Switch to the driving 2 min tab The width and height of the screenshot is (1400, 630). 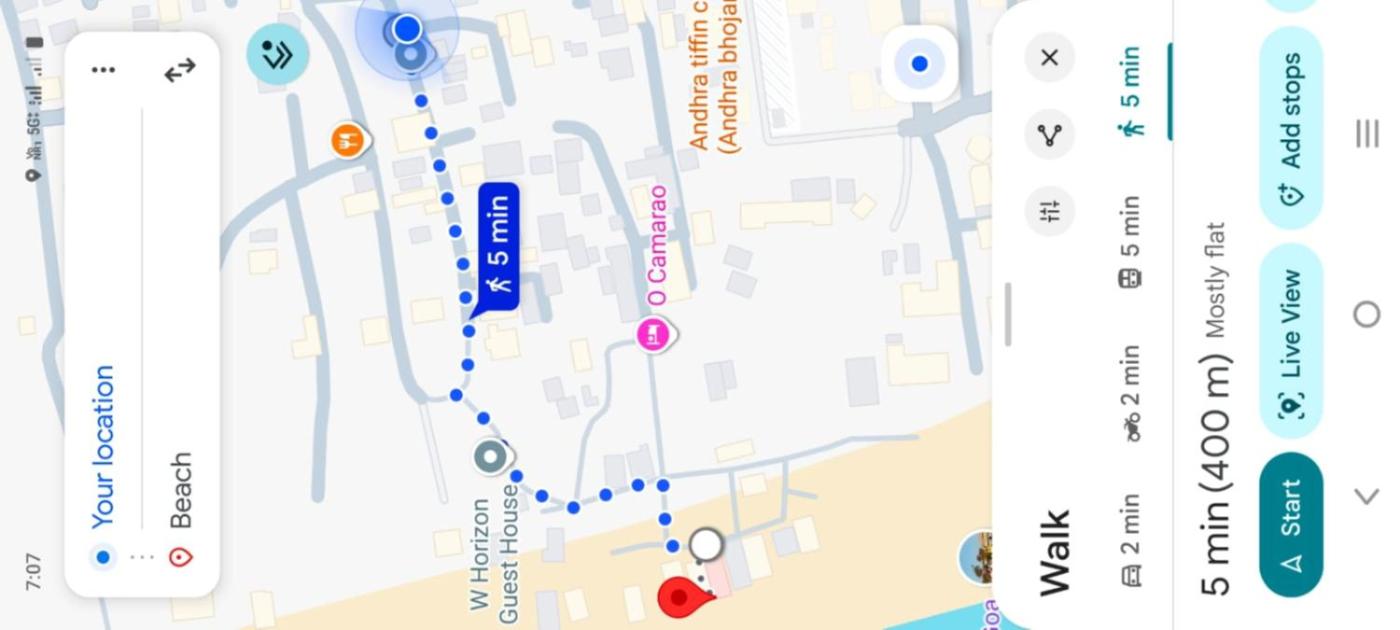pos(1130,539)
